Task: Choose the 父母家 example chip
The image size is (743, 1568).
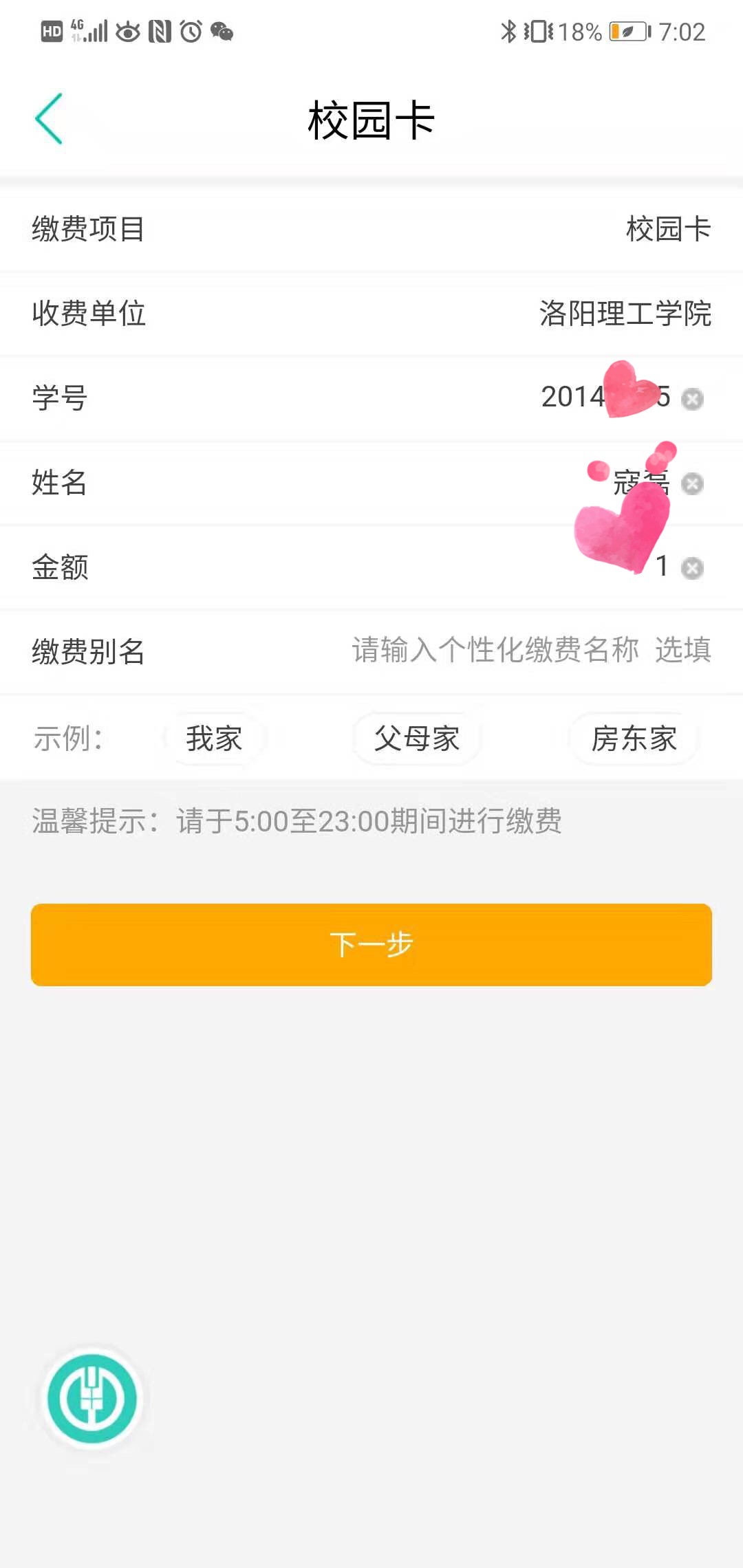Action: click(416, 739)
